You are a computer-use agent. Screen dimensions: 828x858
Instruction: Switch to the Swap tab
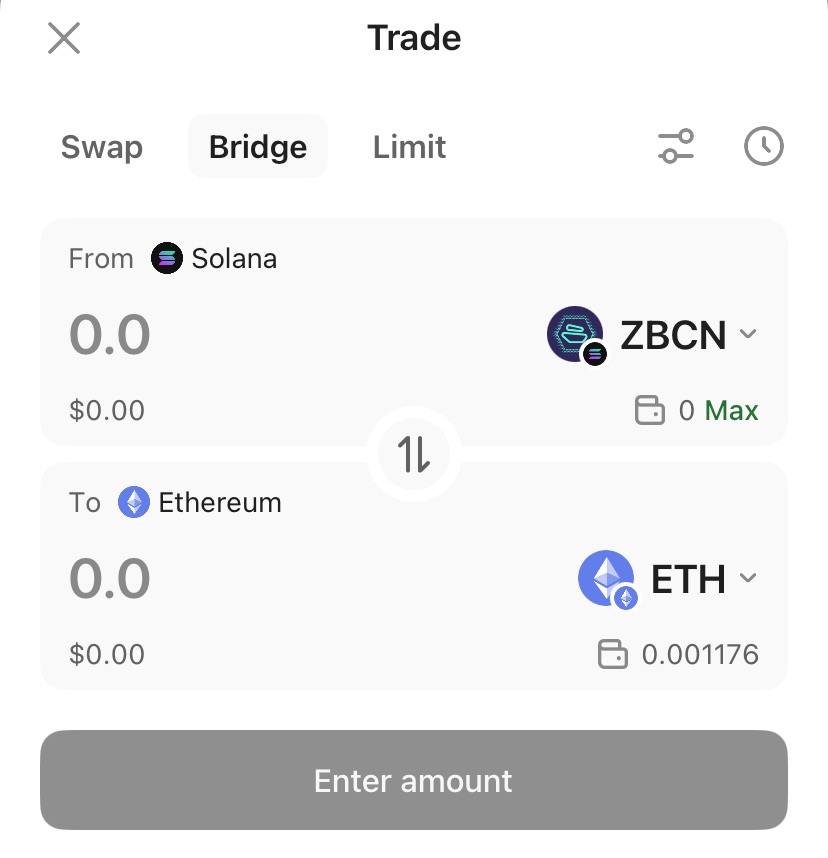[x=102, y=147]
